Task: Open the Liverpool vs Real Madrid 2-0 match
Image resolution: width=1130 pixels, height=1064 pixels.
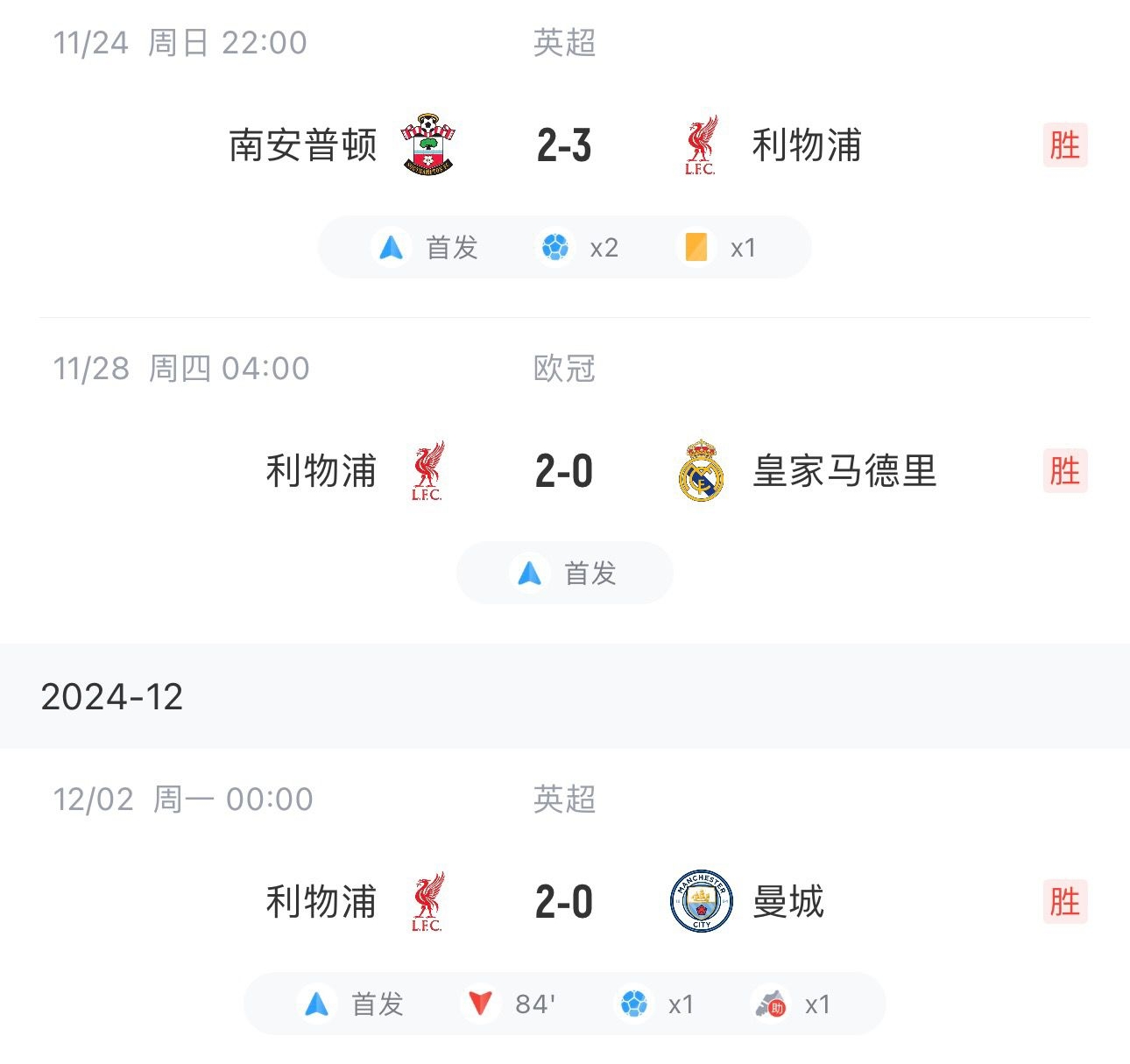Action: click(x=564, y=471)
